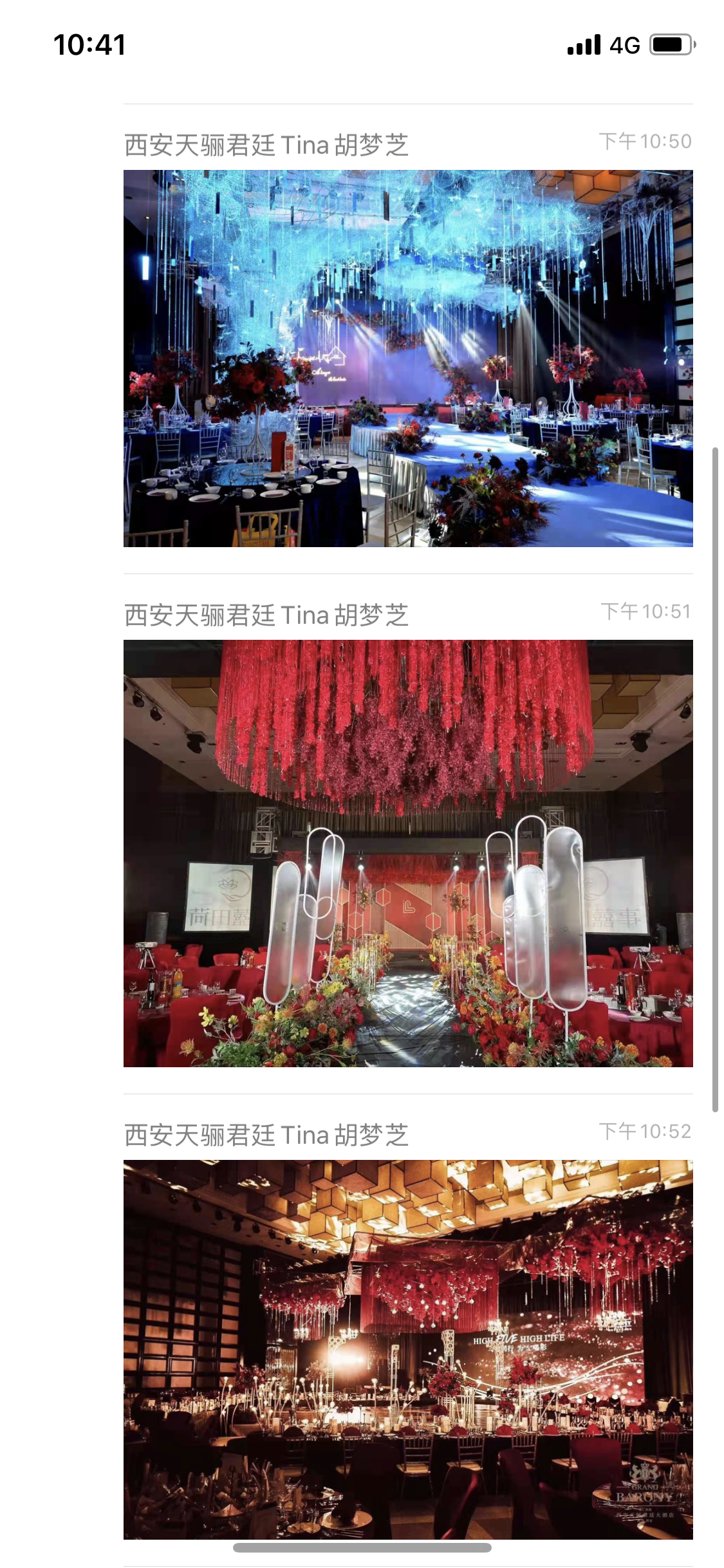Open the blue wedding hall photo from 10:50
724x1568 pixels.
[x=408, y=358]
